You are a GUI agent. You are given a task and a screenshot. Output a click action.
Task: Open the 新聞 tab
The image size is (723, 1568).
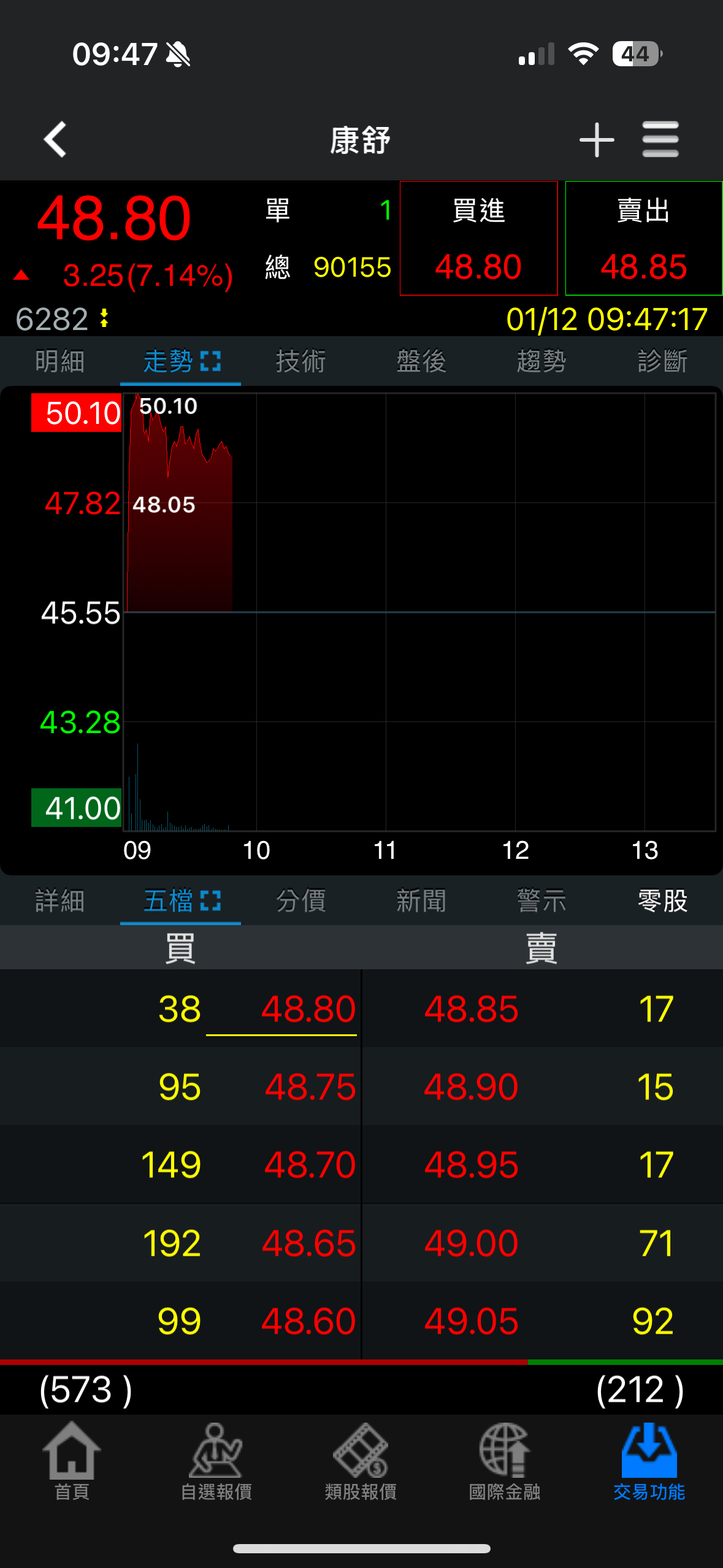421,901
